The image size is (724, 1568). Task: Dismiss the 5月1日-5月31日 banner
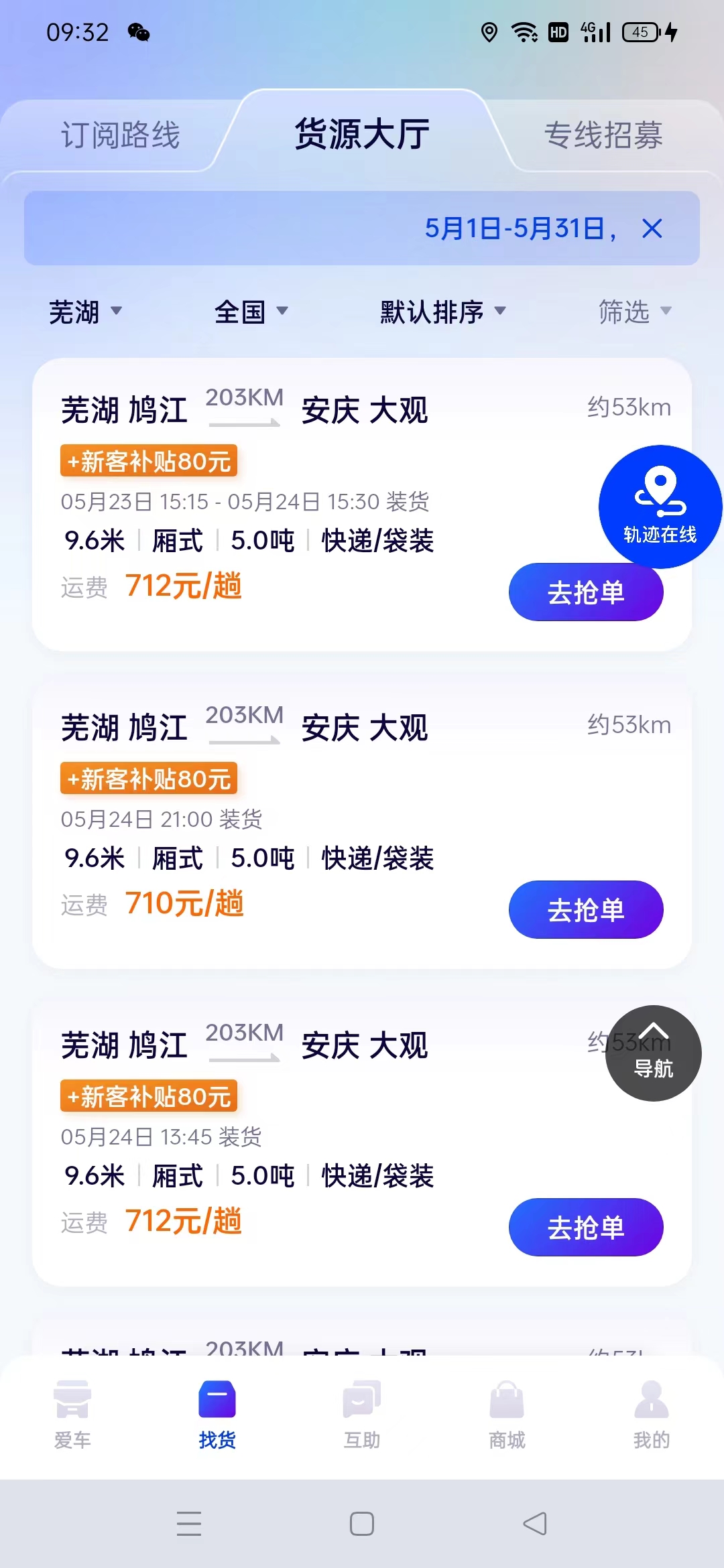point(652,228)
